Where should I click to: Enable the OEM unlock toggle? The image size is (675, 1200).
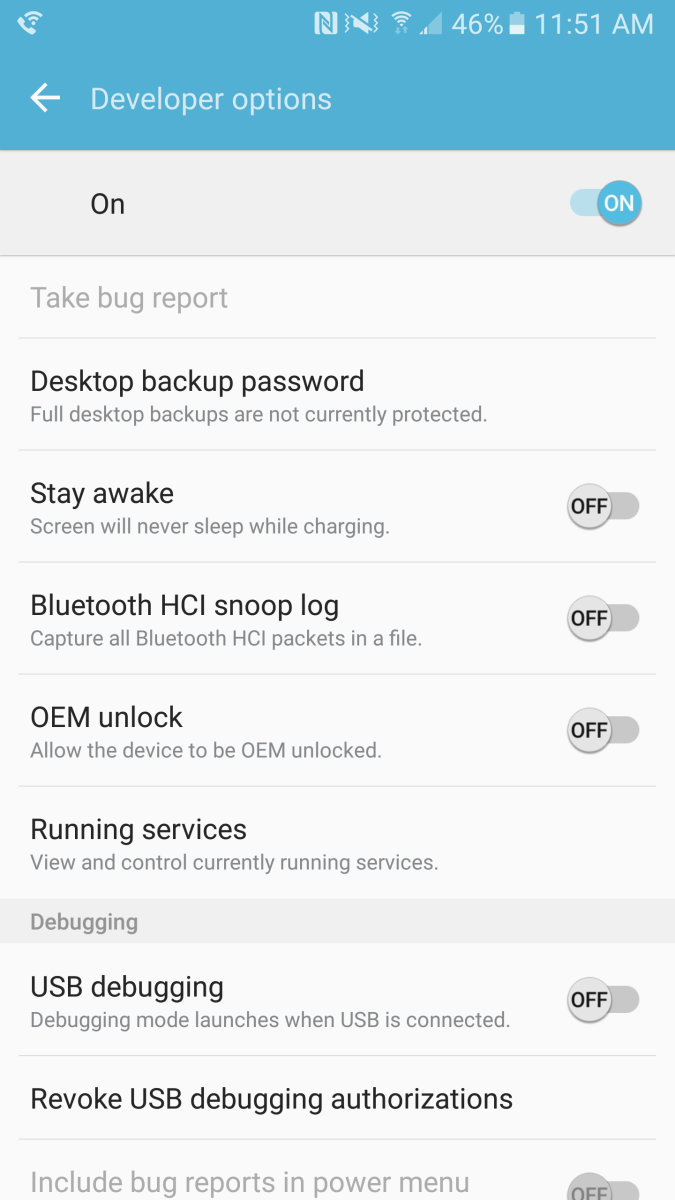603,730
